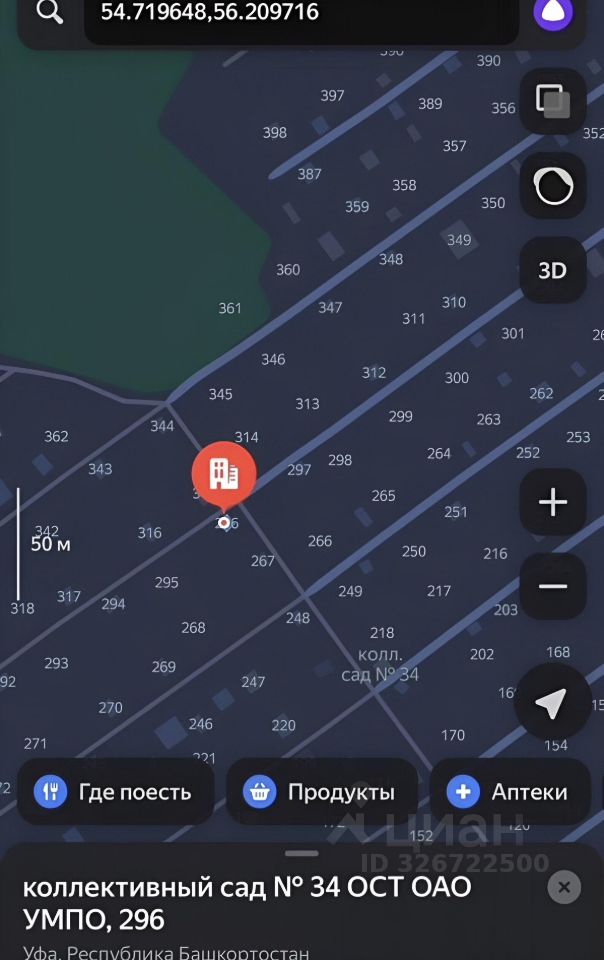The image size is (604, 960).
Task: Close the place card
Action: coord(564,886)
